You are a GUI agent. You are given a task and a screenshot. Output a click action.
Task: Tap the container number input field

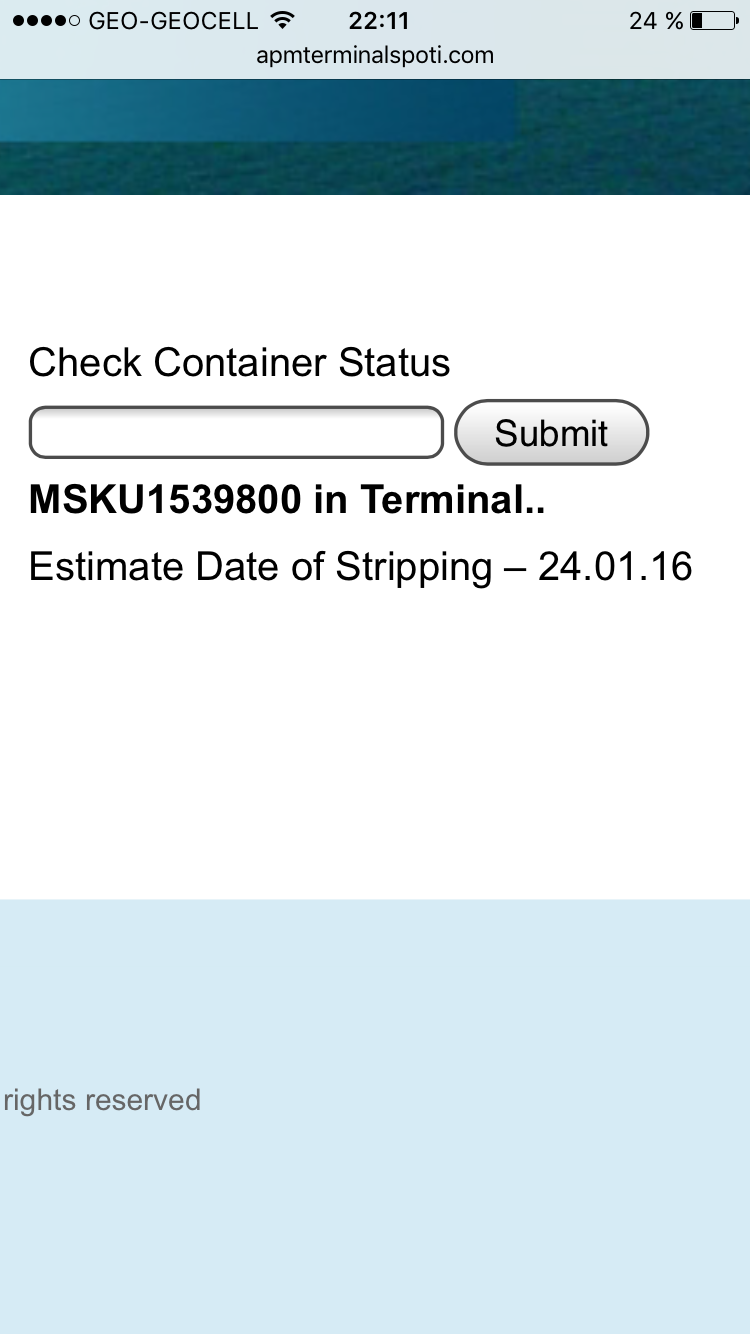pyautogui.click(x=236, y=433)
